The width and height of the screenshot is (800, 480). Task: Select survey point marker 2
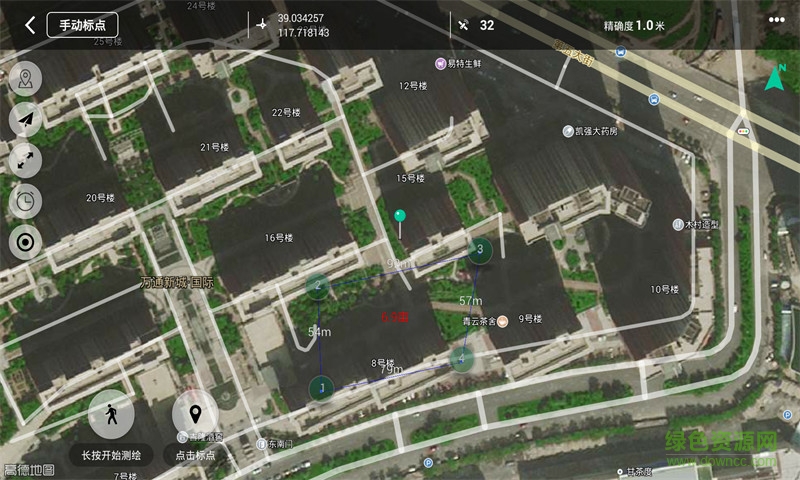(x=318, y=287)
